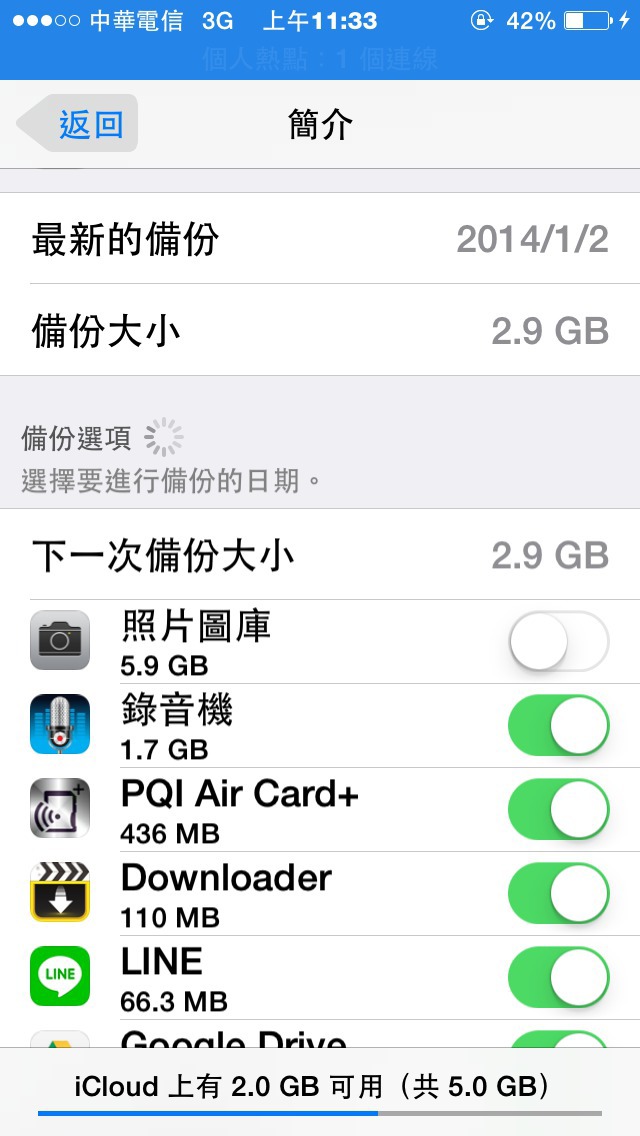Toggle off Downloader backup
Screen dimensions: 640x1136
(558, 893)
